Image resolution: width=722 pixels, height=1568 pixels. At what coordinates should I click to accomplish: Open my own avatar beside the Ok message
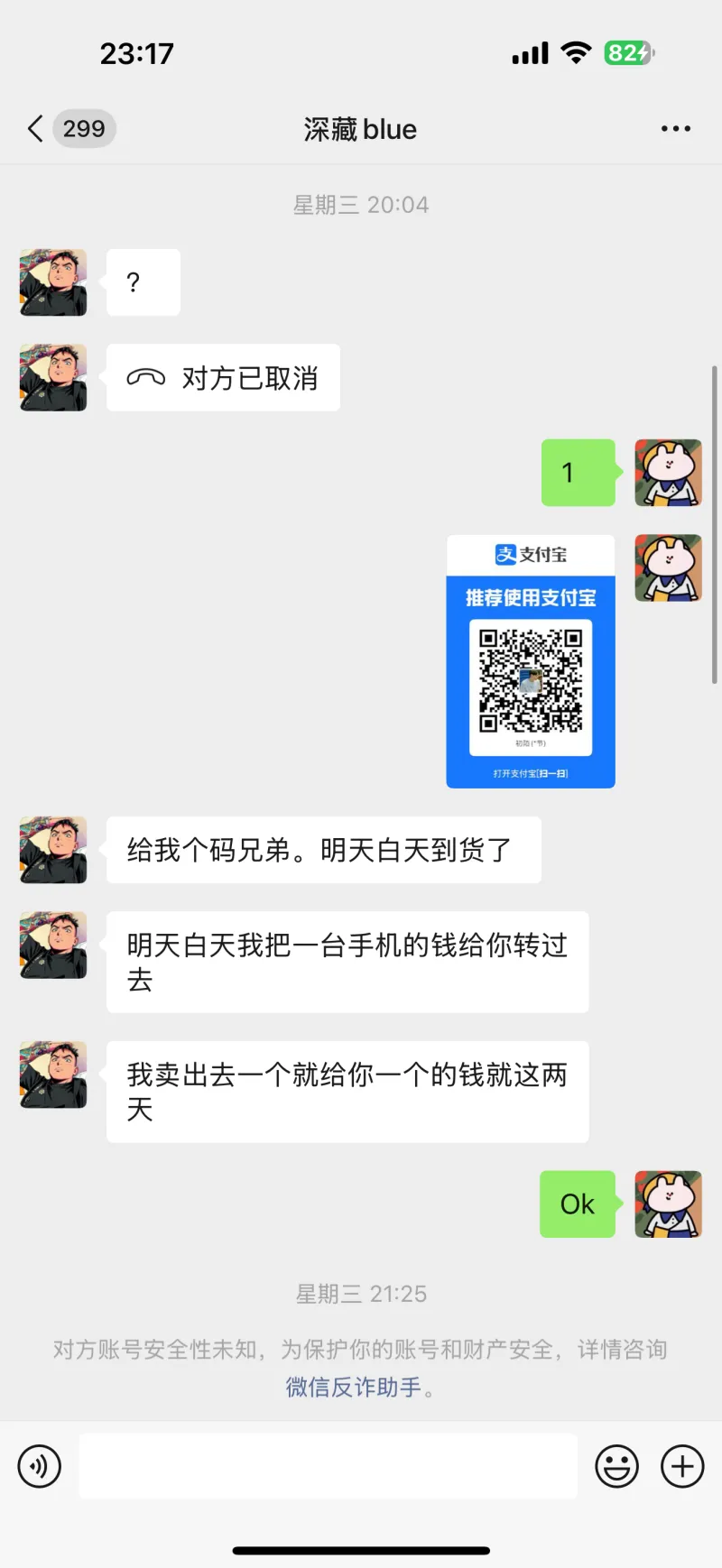click(x=668, y=1204)
